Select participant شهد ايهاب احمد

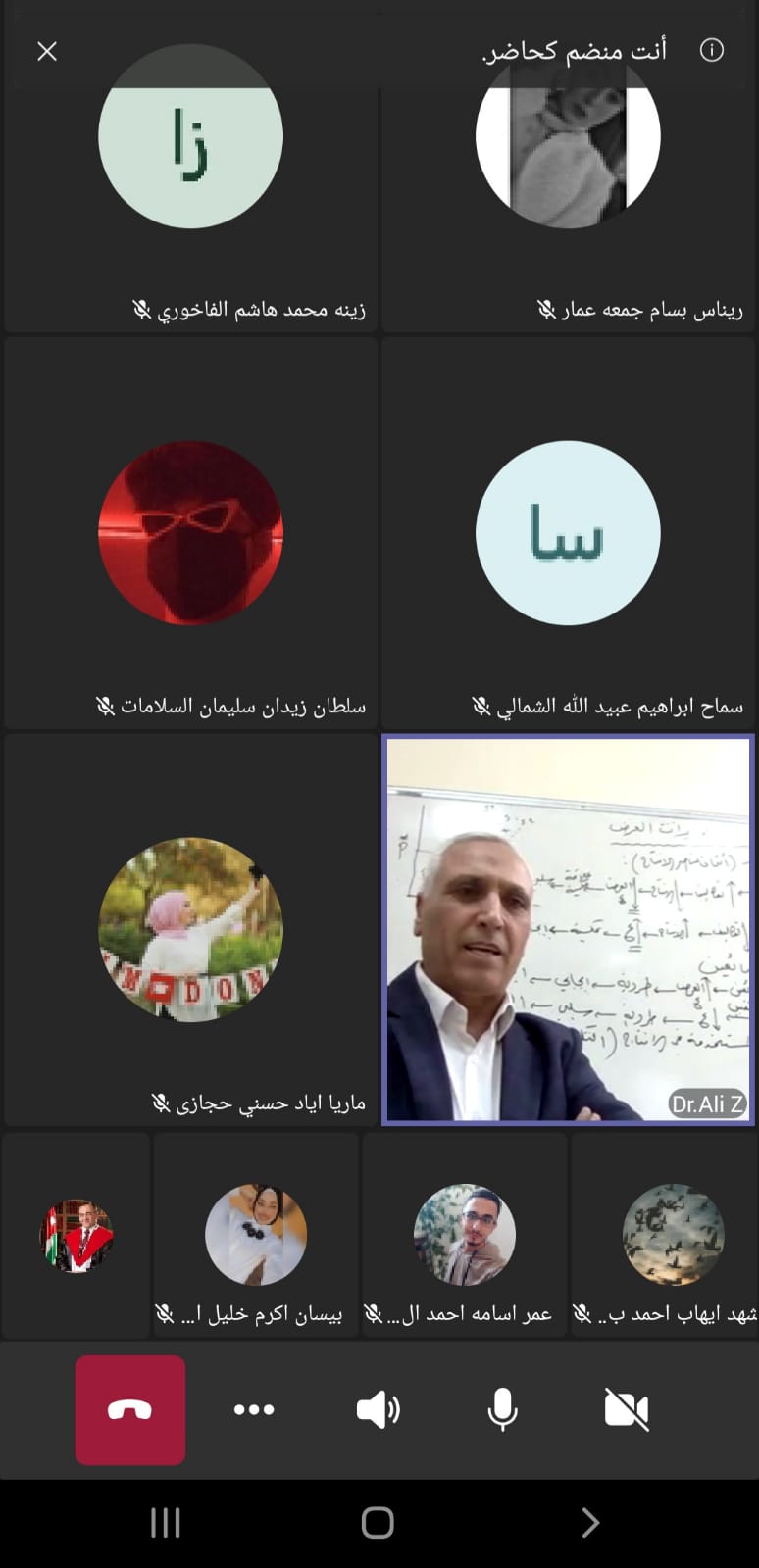pyautogui.click(x=673, y=1235)
